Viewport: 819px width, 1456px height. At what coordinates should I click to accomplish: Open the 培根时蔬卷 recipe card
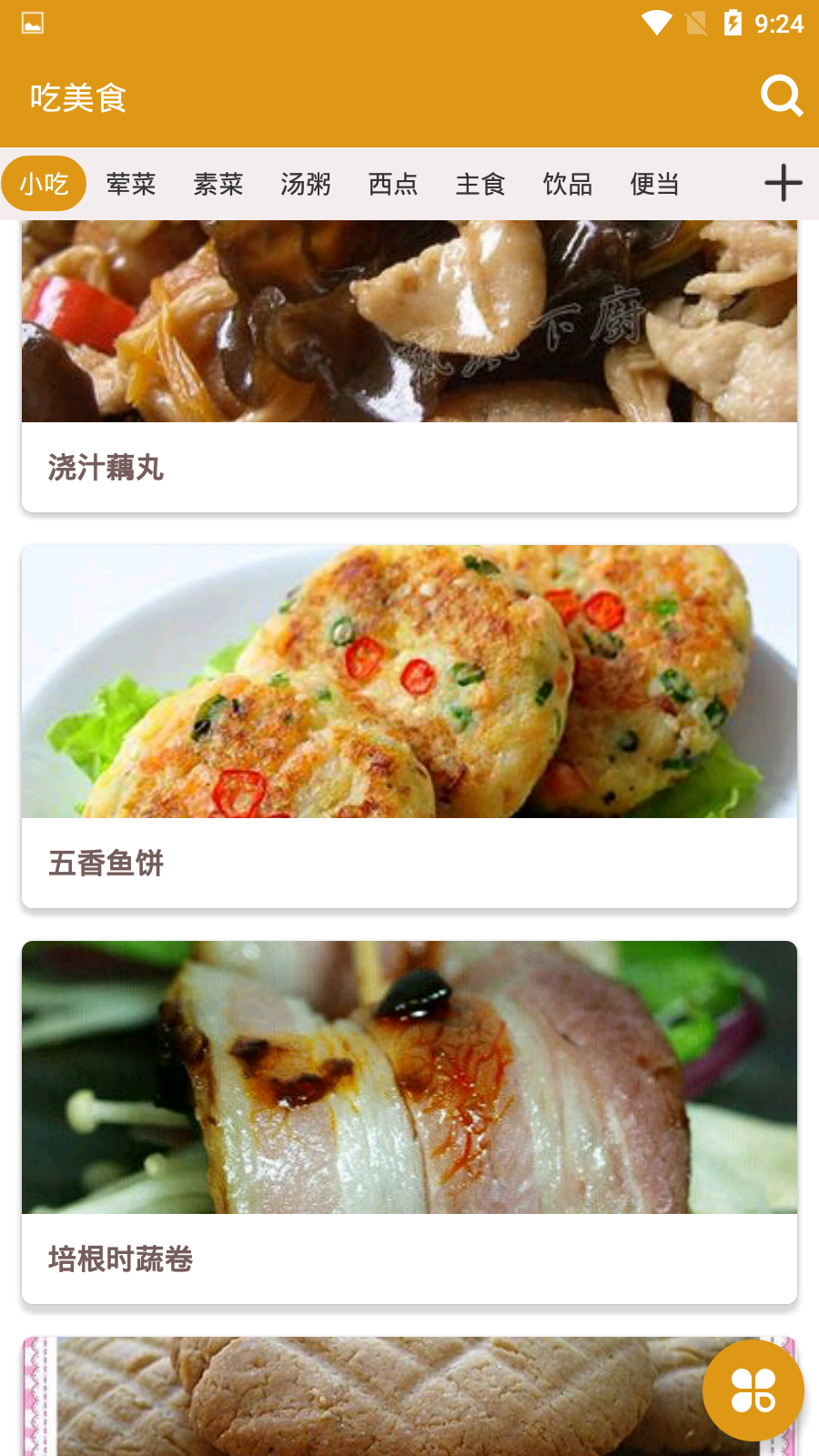pyautogui.click(x=409, y=1121)
